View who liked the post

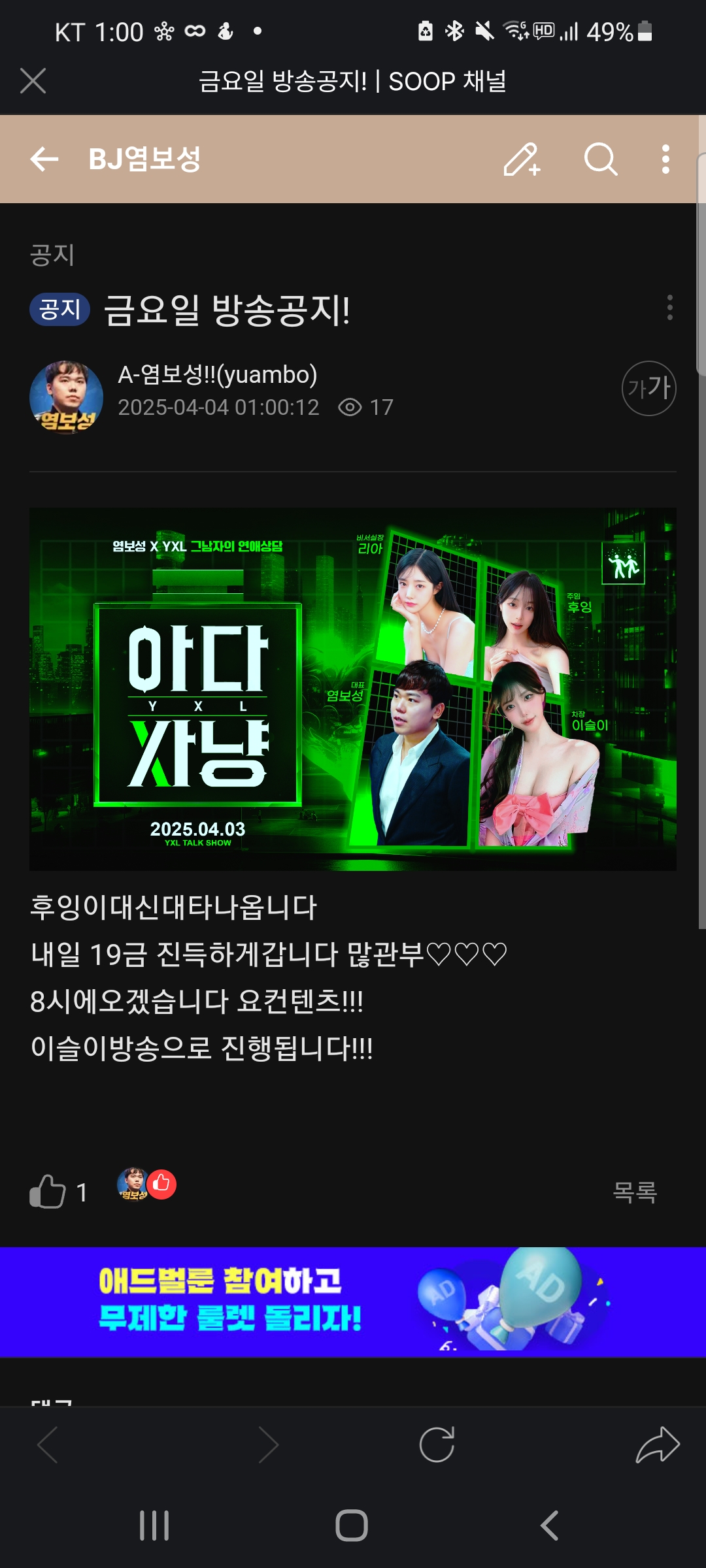146,1184
